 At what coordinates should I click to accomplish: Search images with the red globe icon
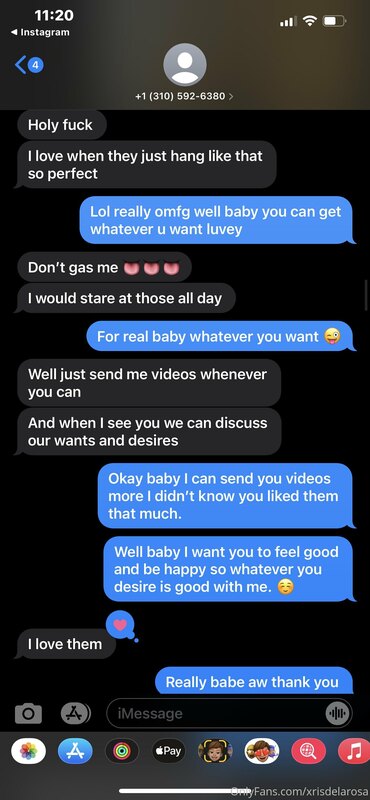click(308, 751)
